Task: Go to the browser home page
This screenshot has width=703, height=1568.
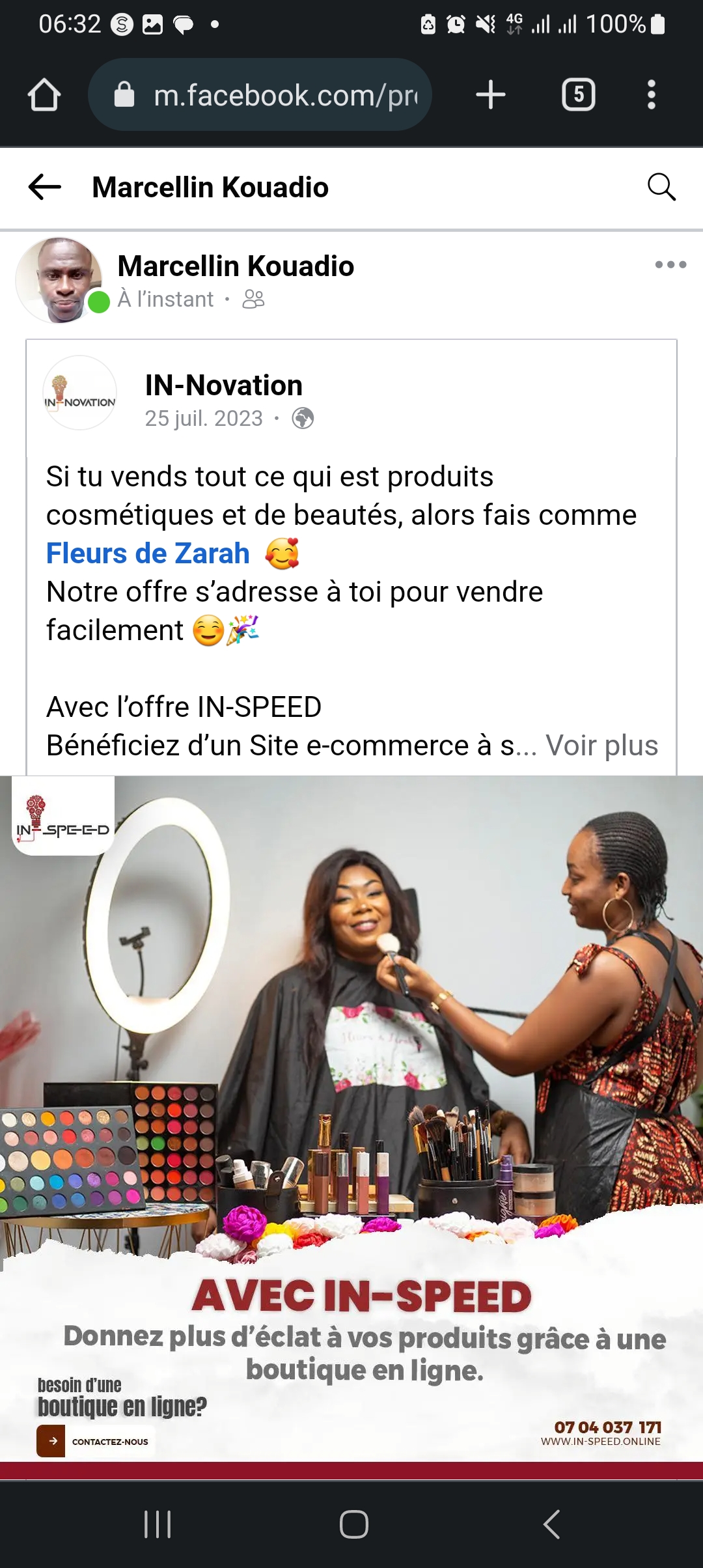Action: point(44,95)
